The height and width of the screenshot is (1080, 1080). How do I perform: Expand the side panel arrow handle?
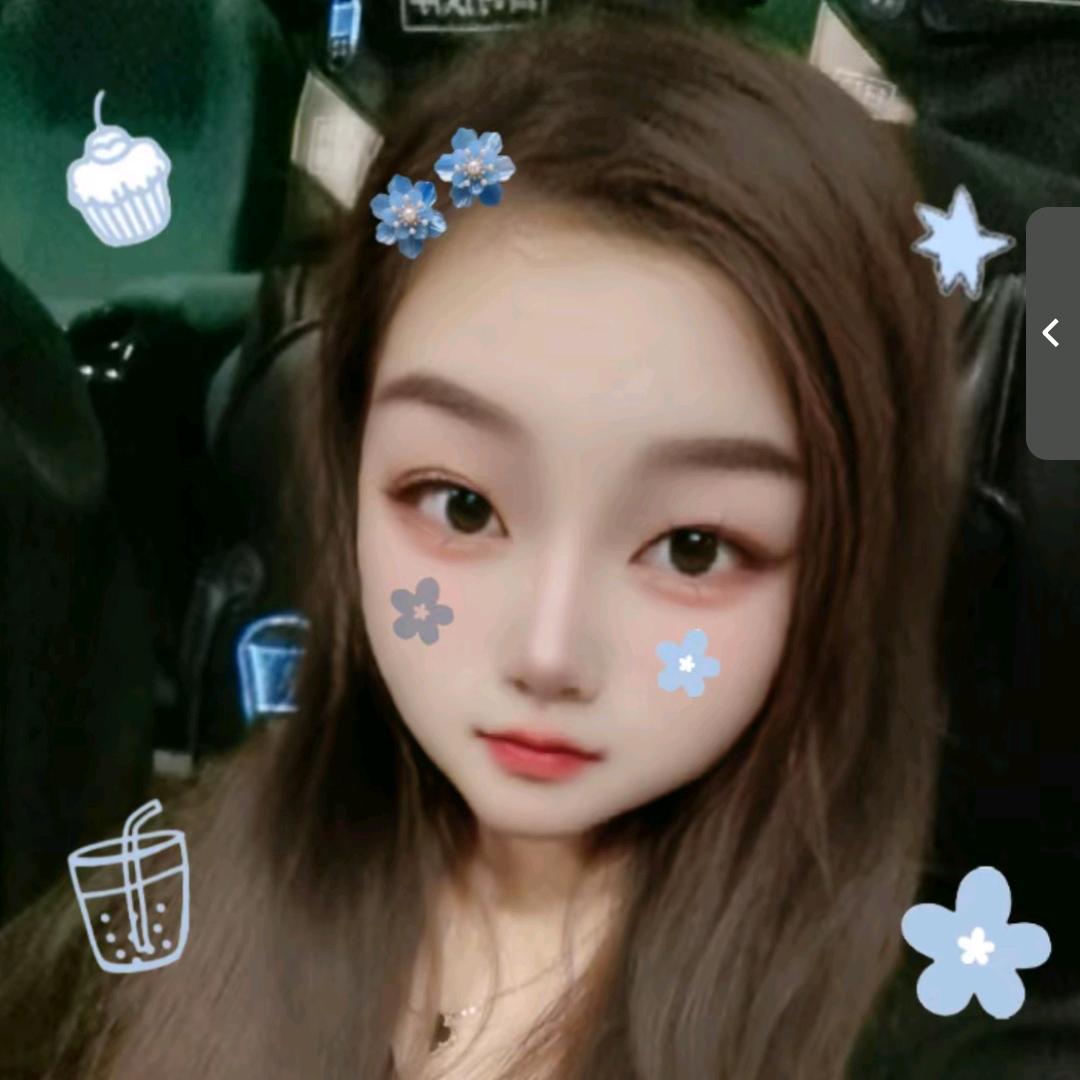click(x=1052, y=333)
